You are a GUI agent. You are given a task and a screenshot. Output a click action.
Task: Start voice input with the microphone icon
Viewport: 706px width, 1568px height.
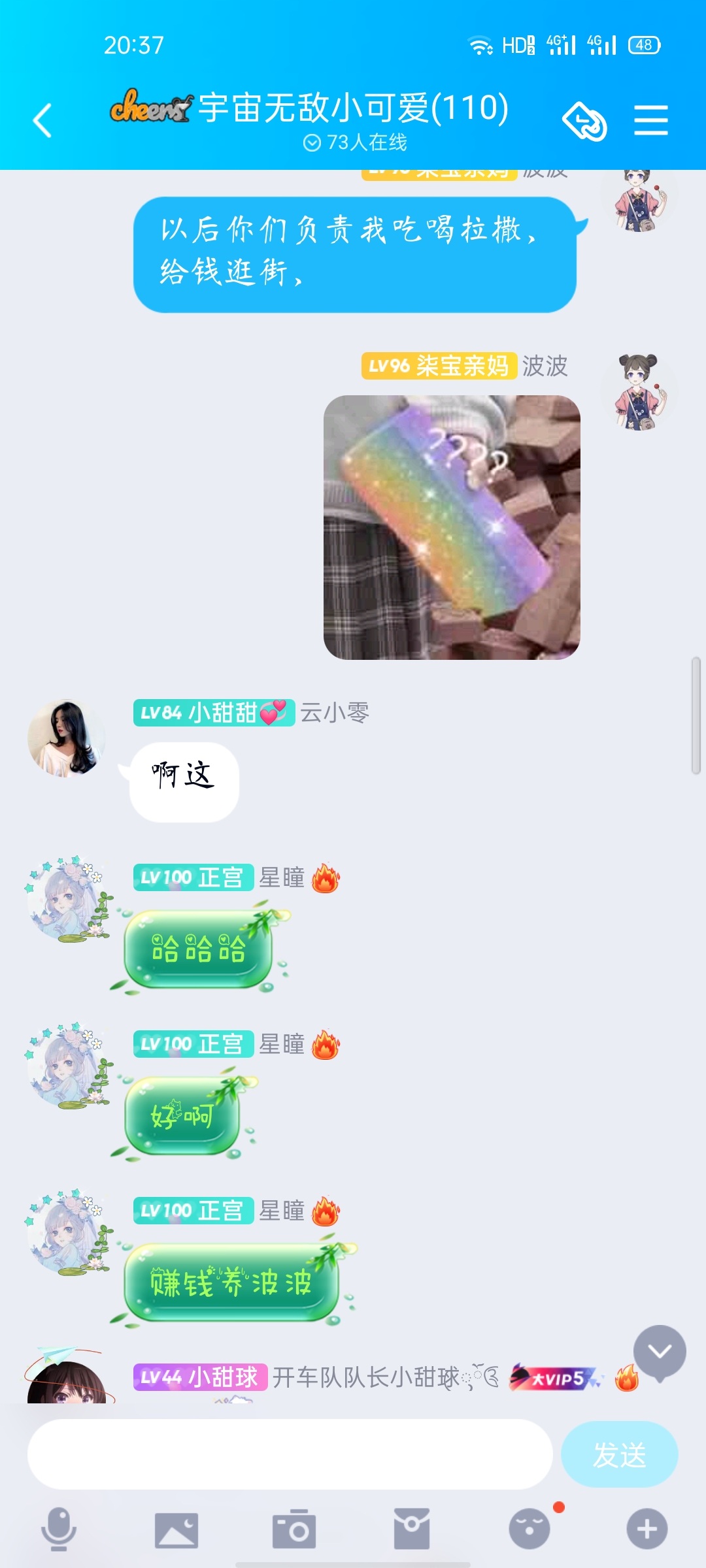(x=59, y=1529)
